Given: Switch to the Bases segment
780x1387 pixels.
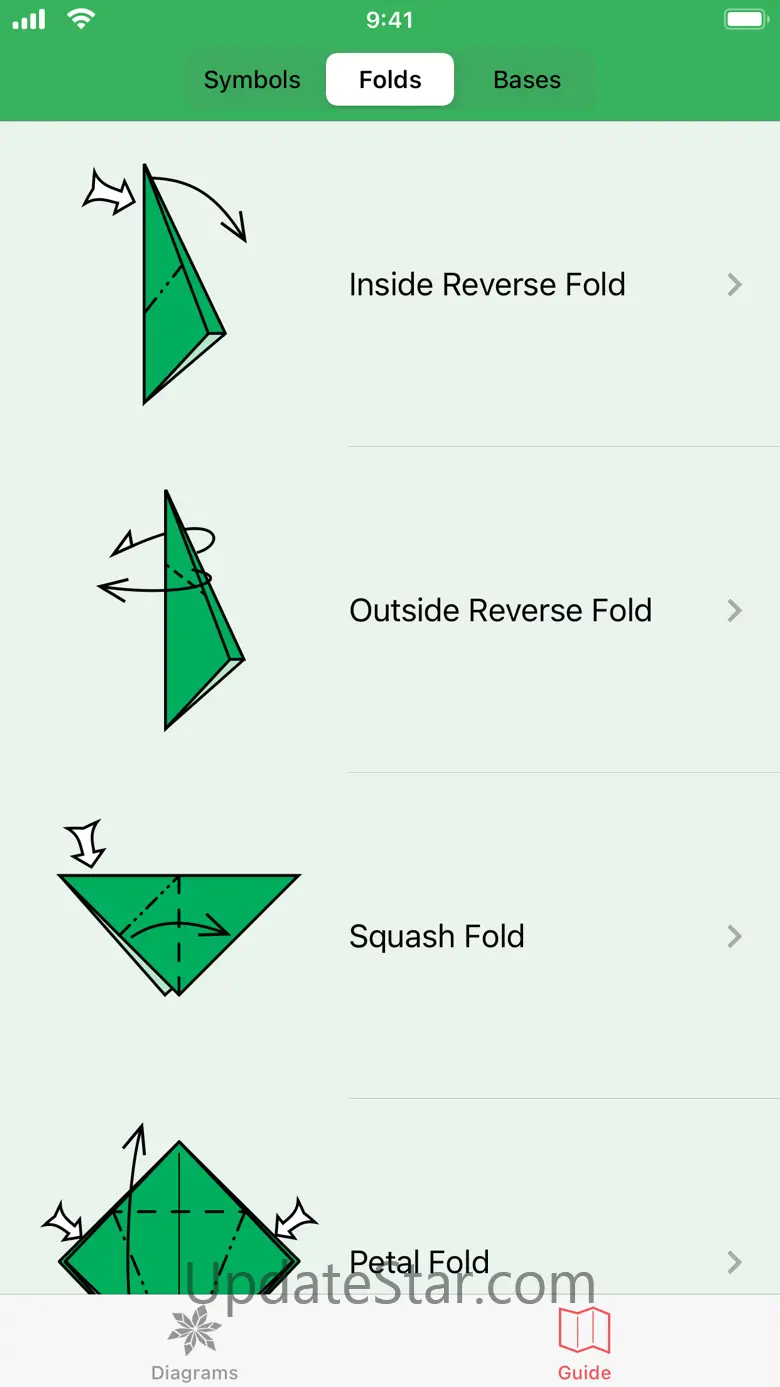Looking at the screenshot, I should 527,80.
